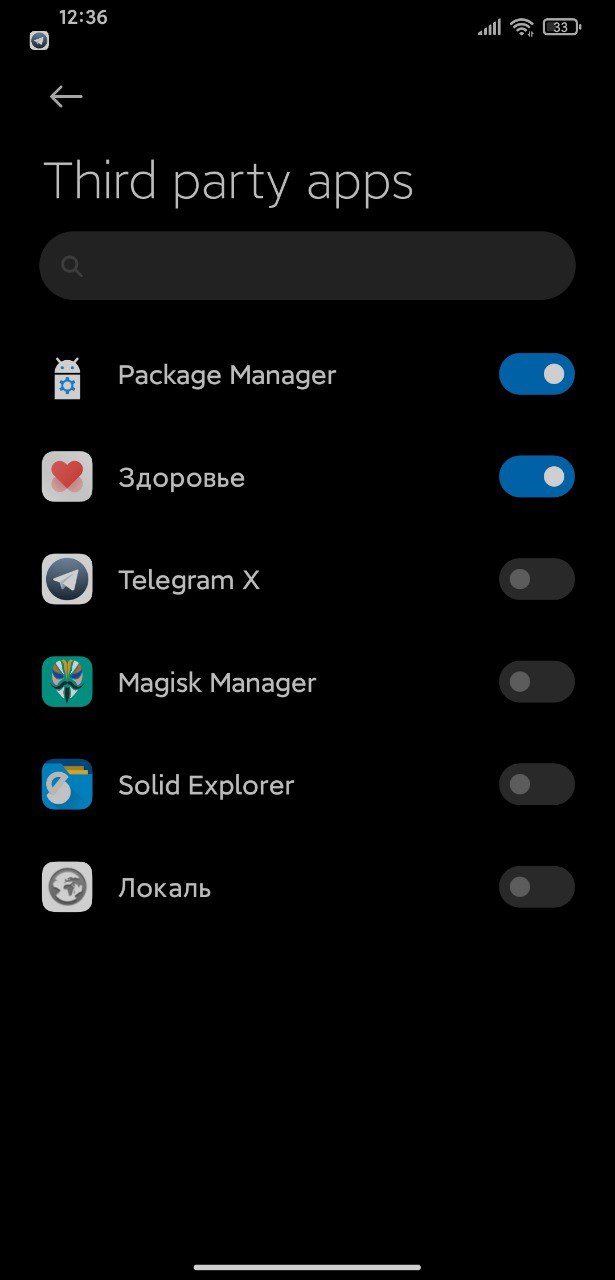Disable the Package Manager switch

tap(537, 374)
